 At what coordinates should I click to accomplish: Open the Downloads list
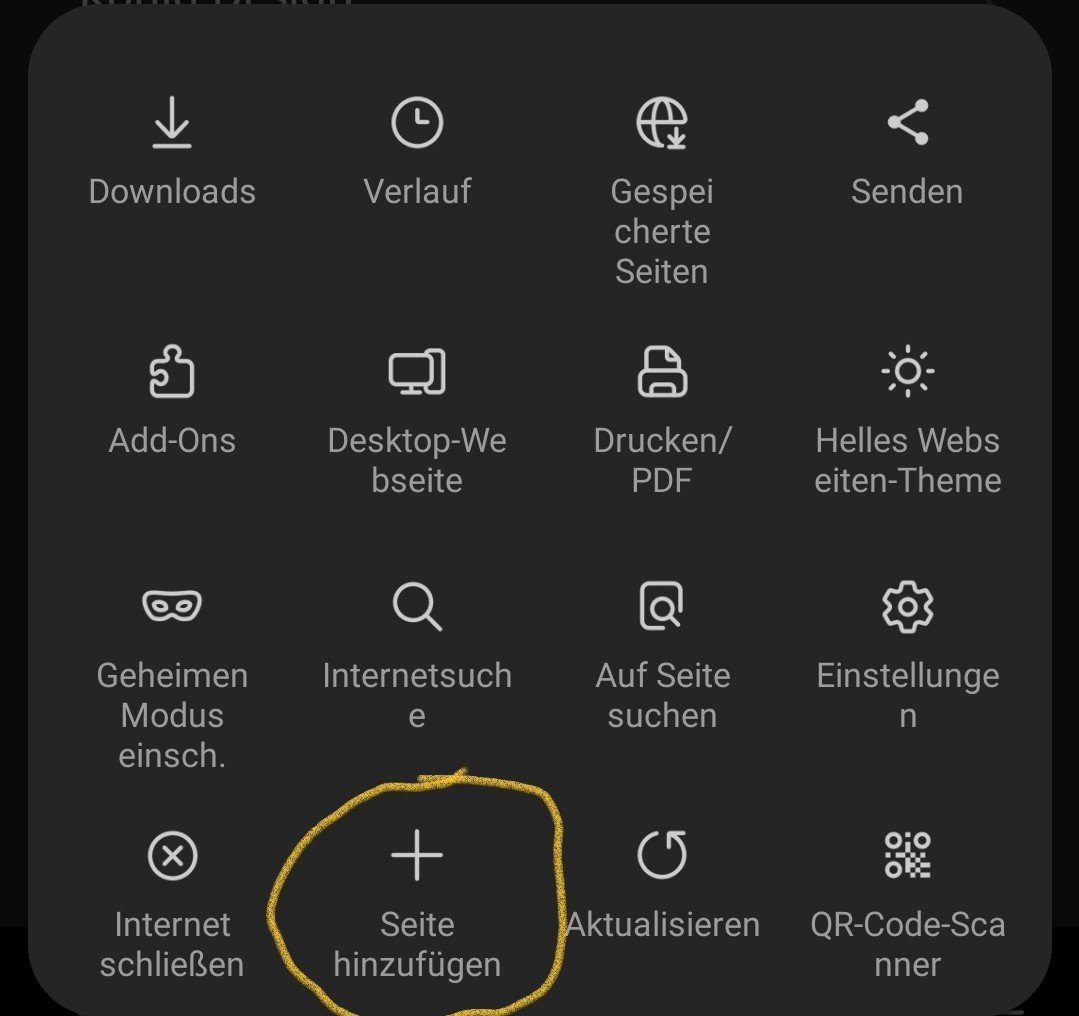[172, 152]
